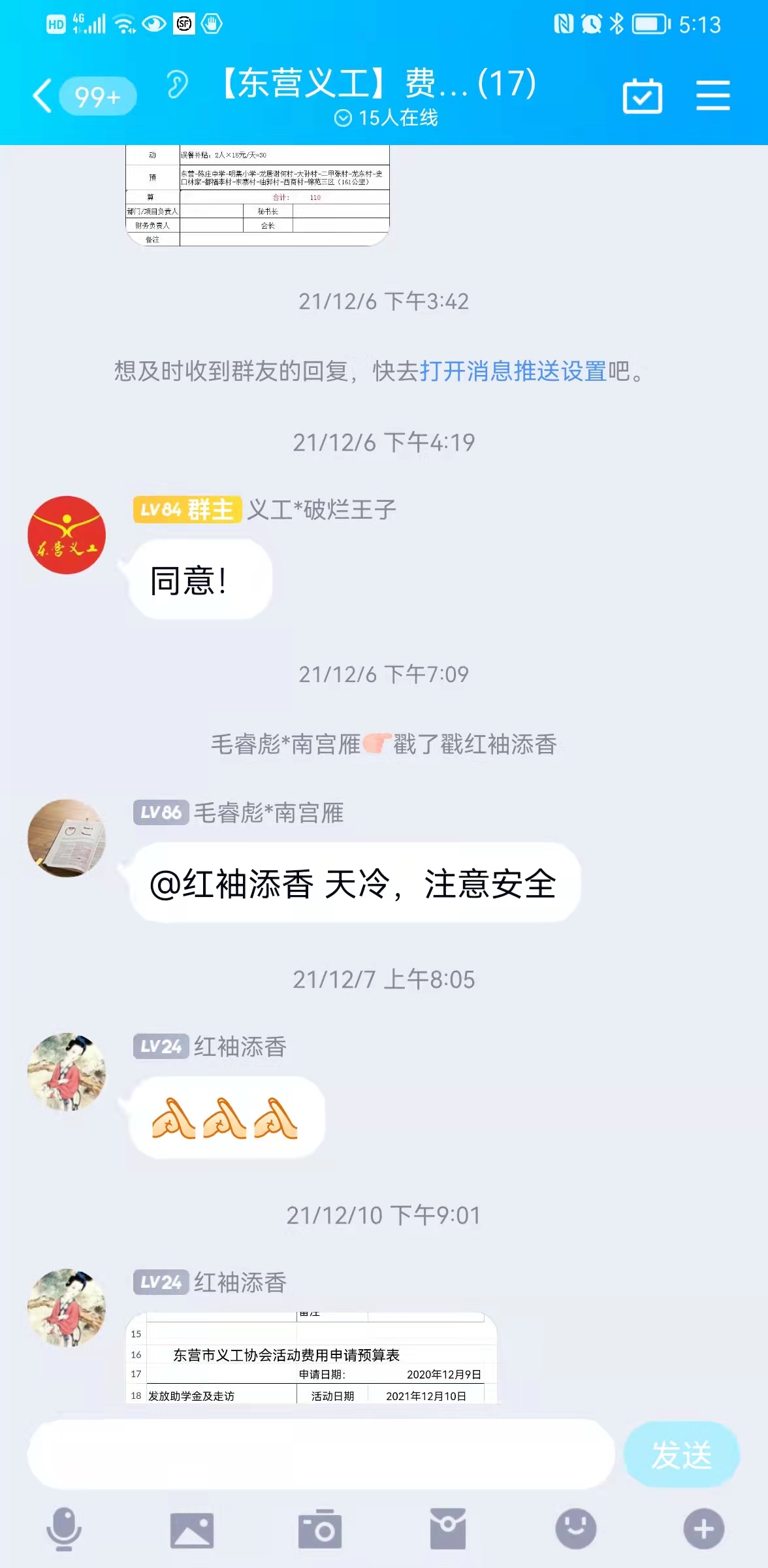Open 毛睿彪*南宫雁's avatar profile
The width and height of the screenshot is (768, 1568).
[x=67, y=838]
